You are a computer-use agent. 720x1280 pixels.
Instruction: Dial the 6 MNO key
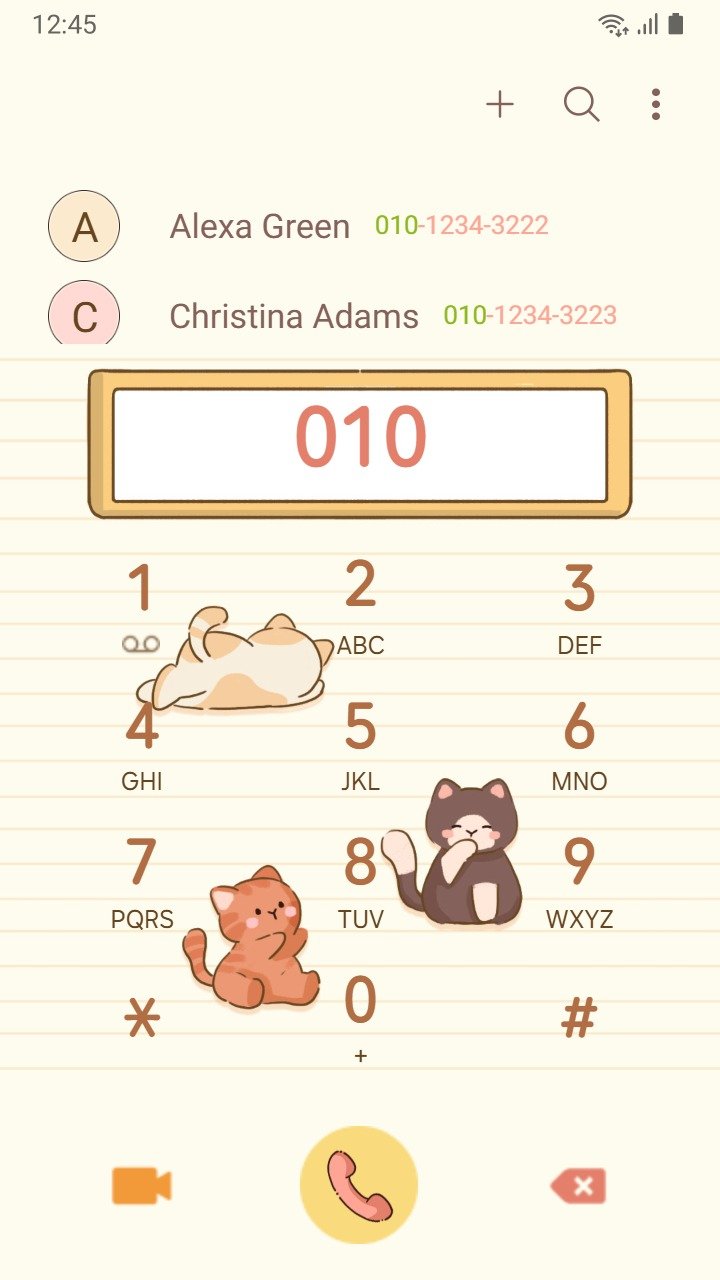[579, 745]
